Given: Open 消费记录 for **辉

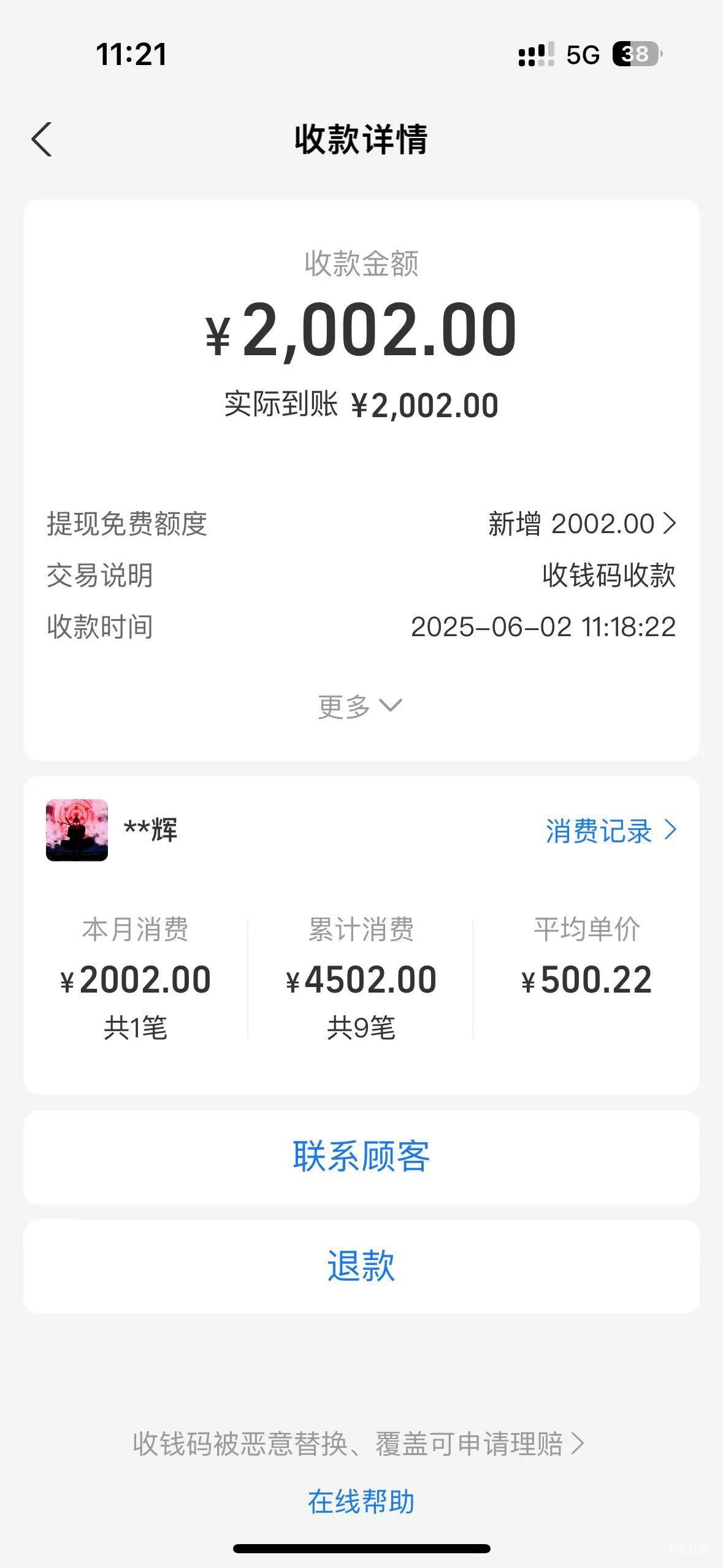Looking at the screenshot, I should (611, 831).
